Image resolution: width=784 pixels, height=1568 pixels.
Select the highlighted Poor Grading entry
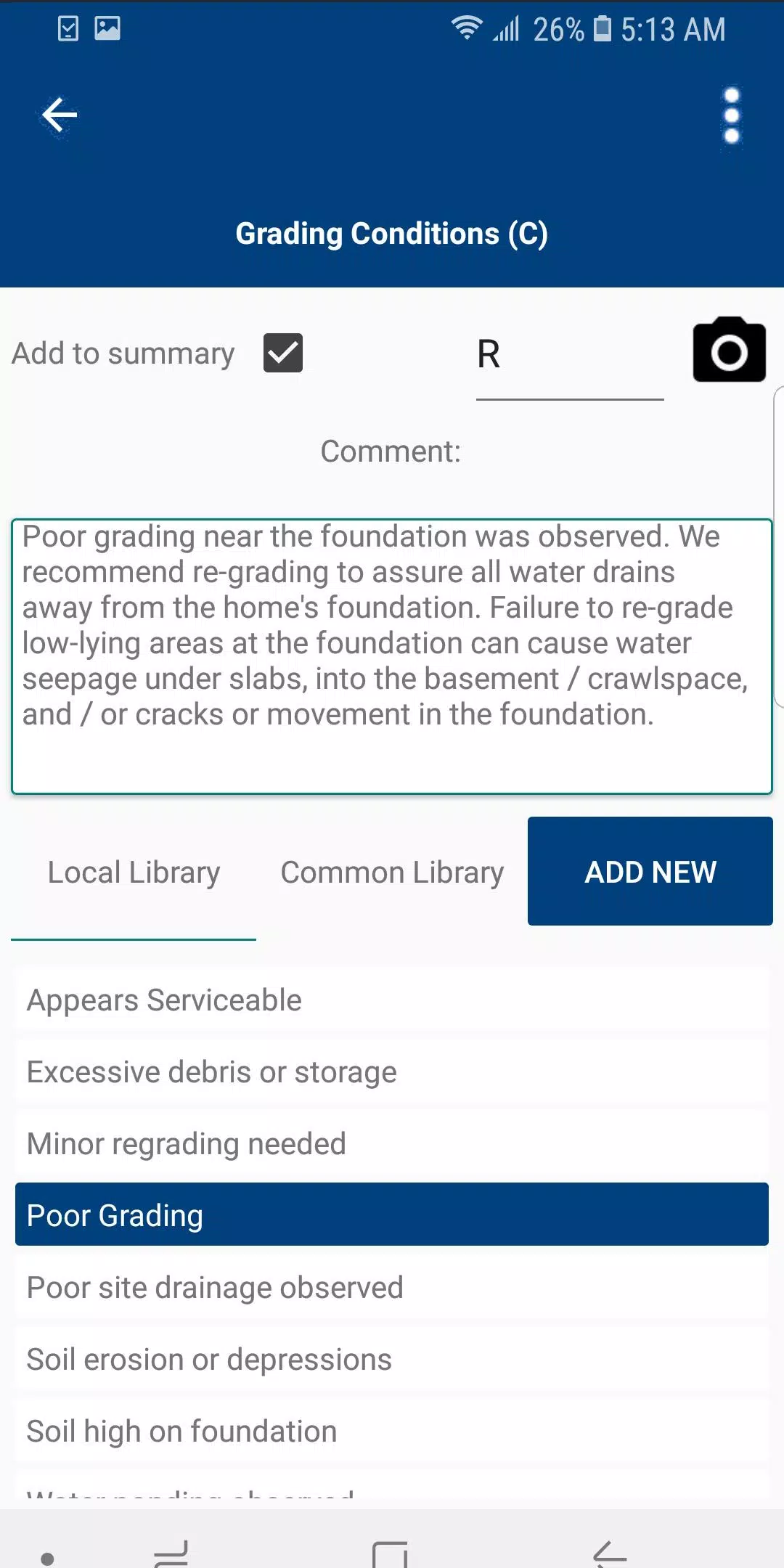pyautogui.click(x=392, y=1214)
